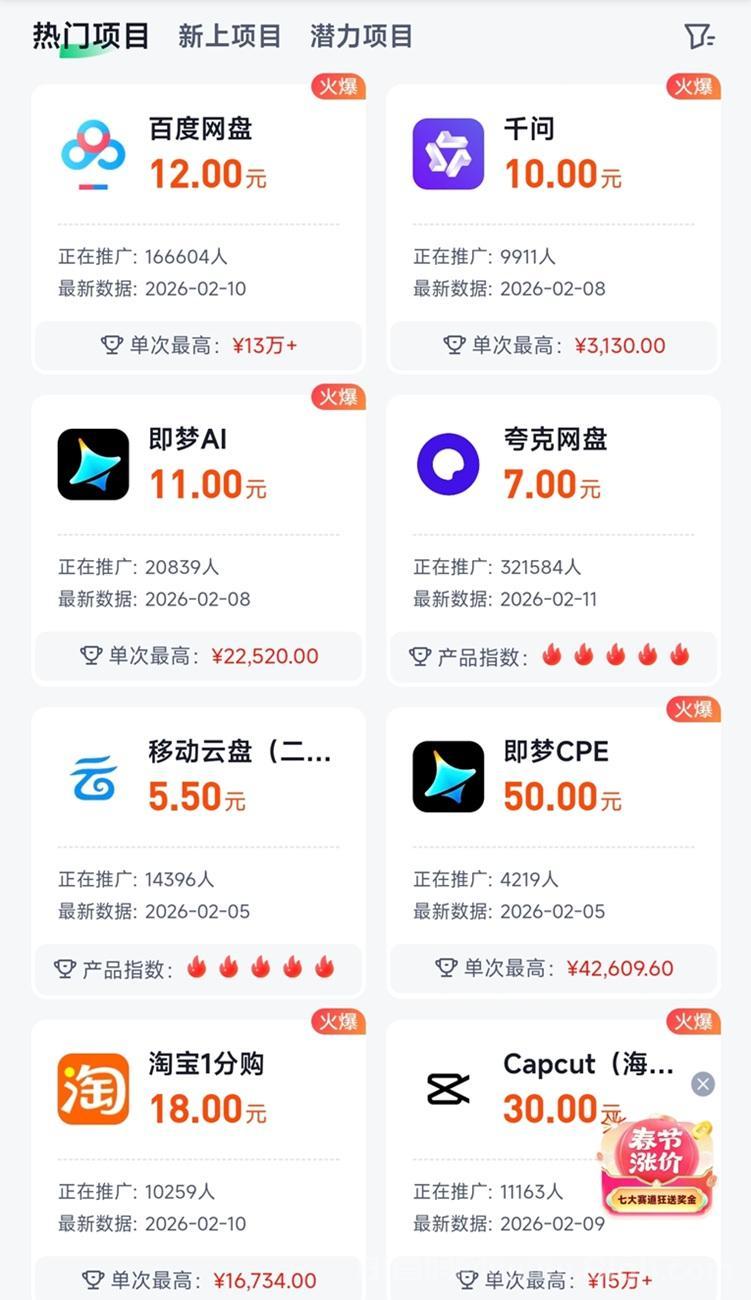Image resolution: width=751 pixels, height=1300 pixels.
Task: Tap the 即梦CPE app icon
Action: coord(447,777)
